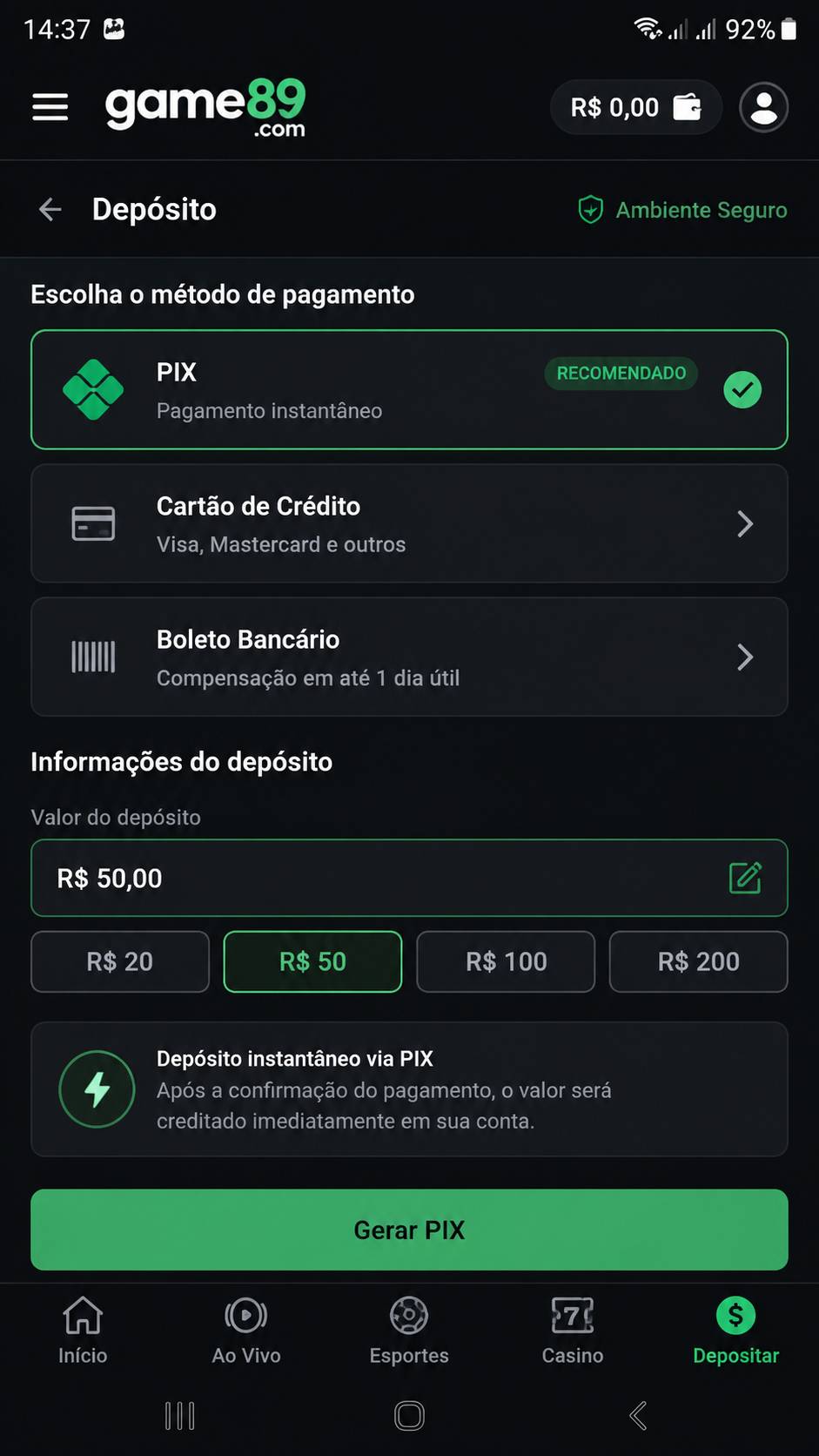Open the R$ 0,00 wallet balance
Screen dimensions: 819x1456
(636, 107)
